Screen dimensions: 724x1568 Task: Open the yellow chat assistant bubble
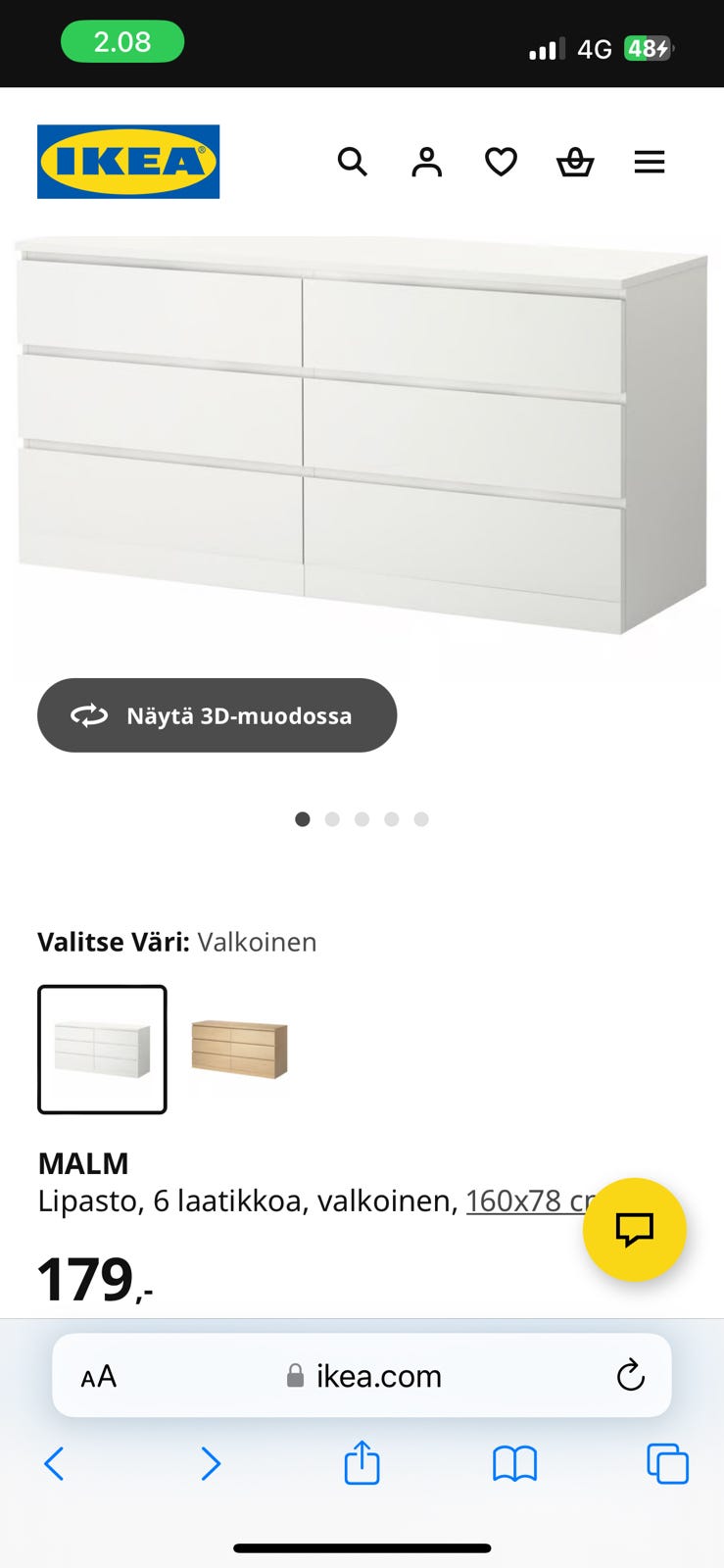pos(634,1232)
